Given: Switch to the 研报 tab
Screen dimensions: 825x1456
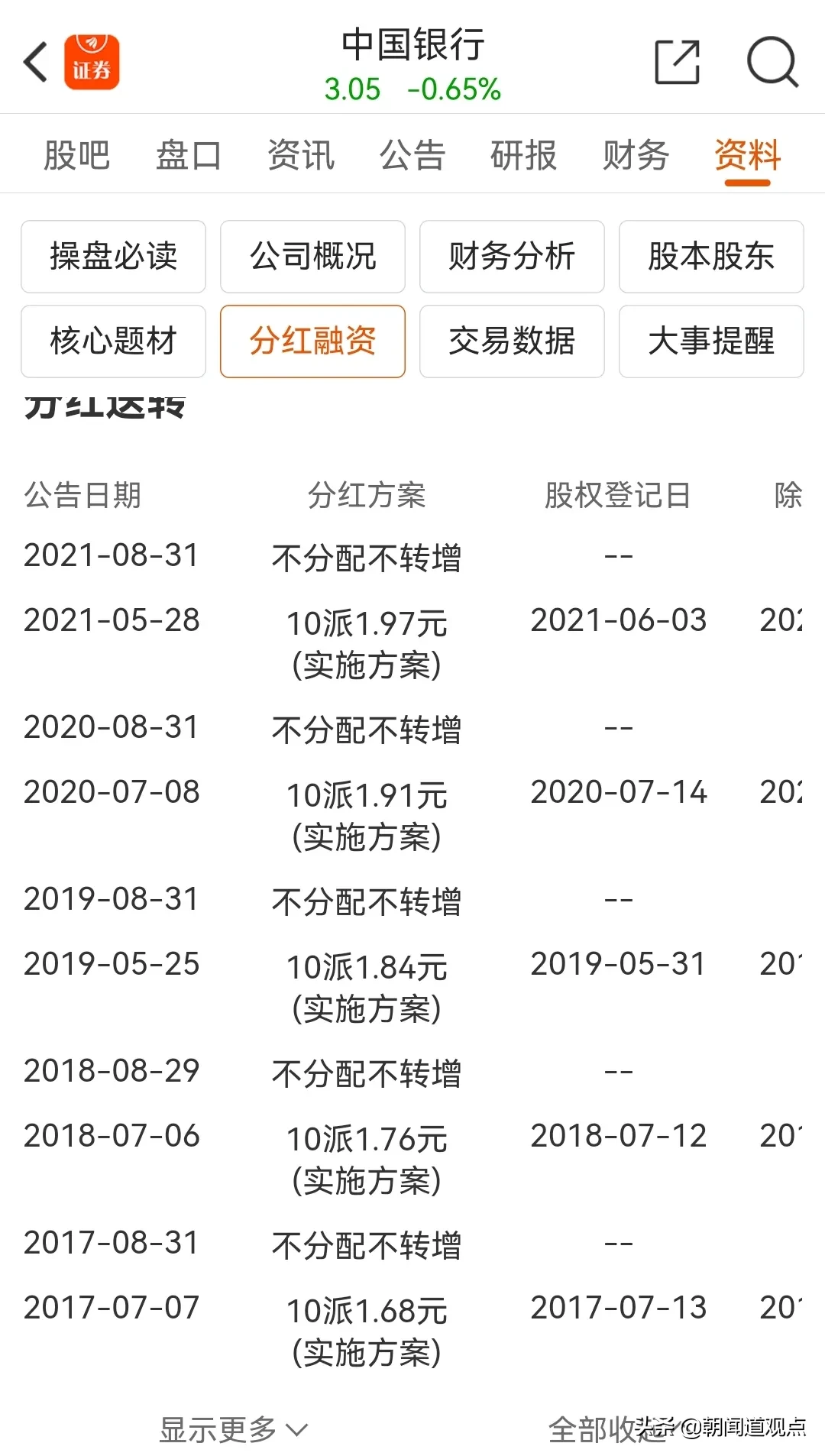Looking at the screenshot, I should click(524, 155).
